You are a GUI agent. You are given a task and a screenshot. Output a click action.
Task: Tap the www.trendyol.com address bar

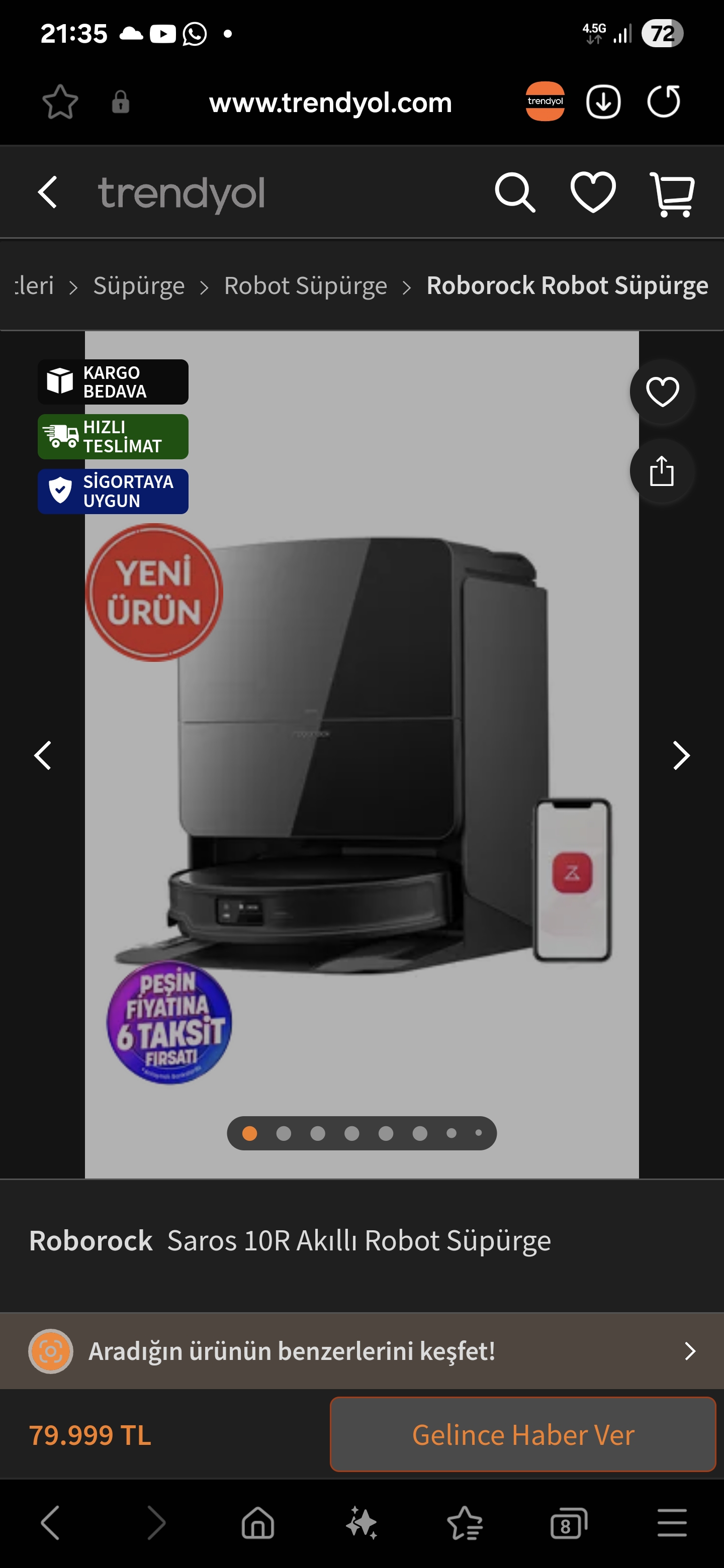pyautogui.click(x=330, y=102)
